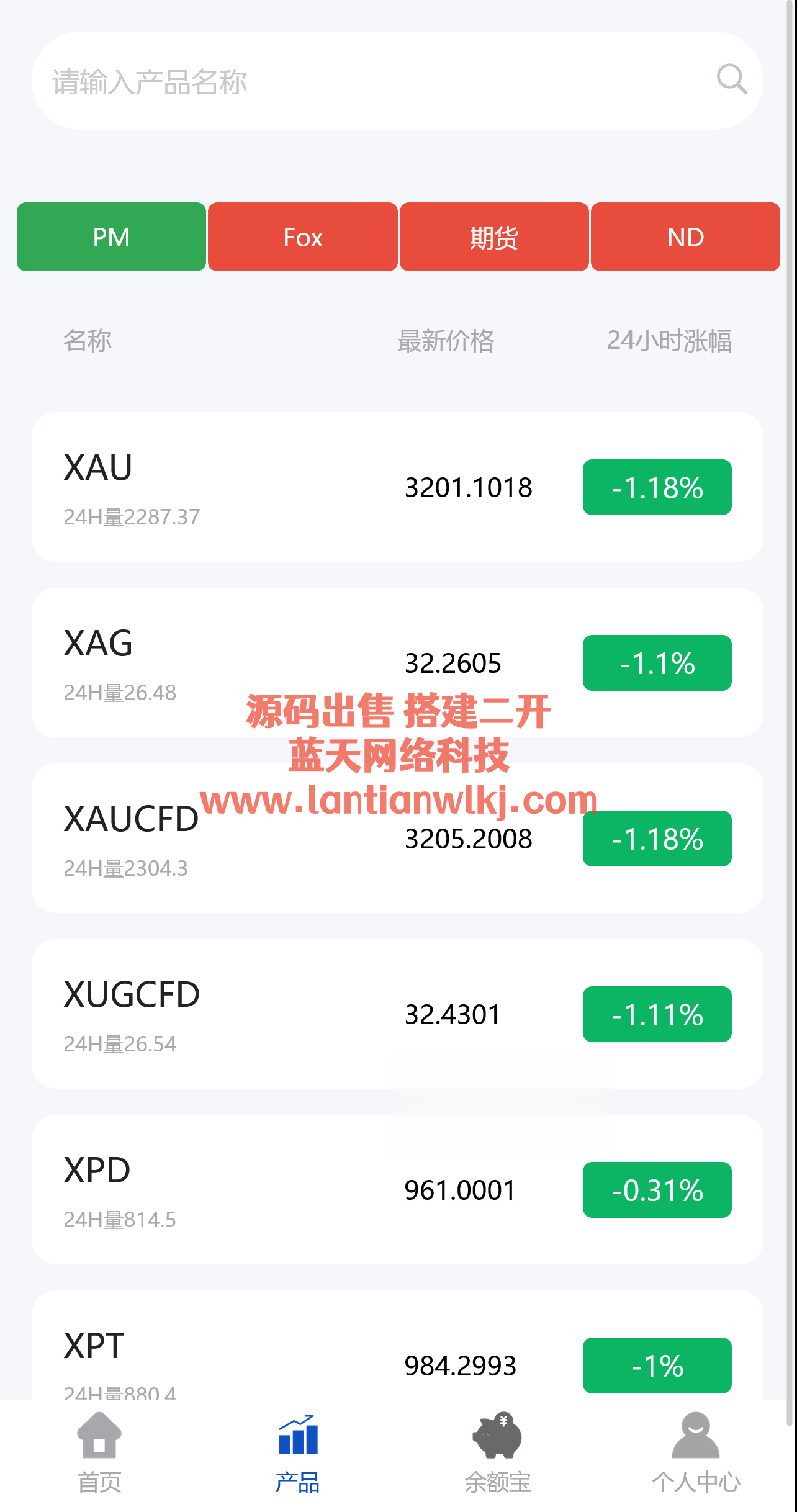Switch to the 期货 category tab

494,237
